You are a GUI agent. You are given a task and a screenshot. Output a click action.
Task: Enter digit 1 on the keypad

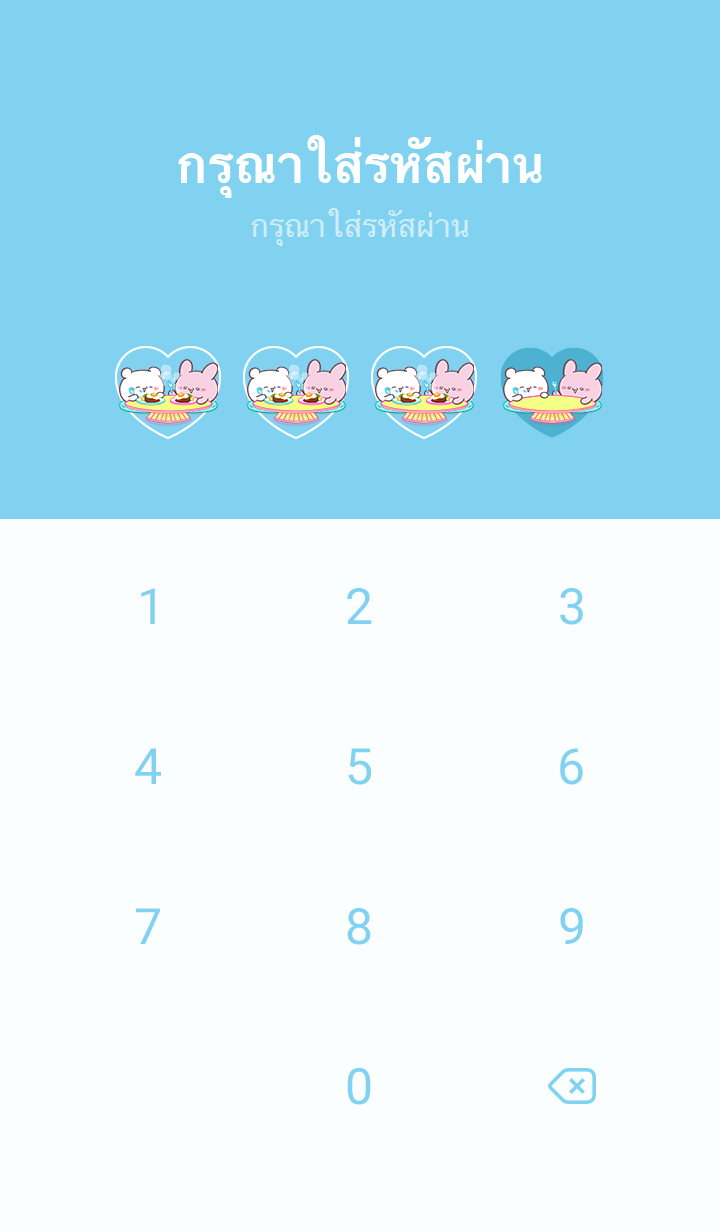[x=149, y=607]
